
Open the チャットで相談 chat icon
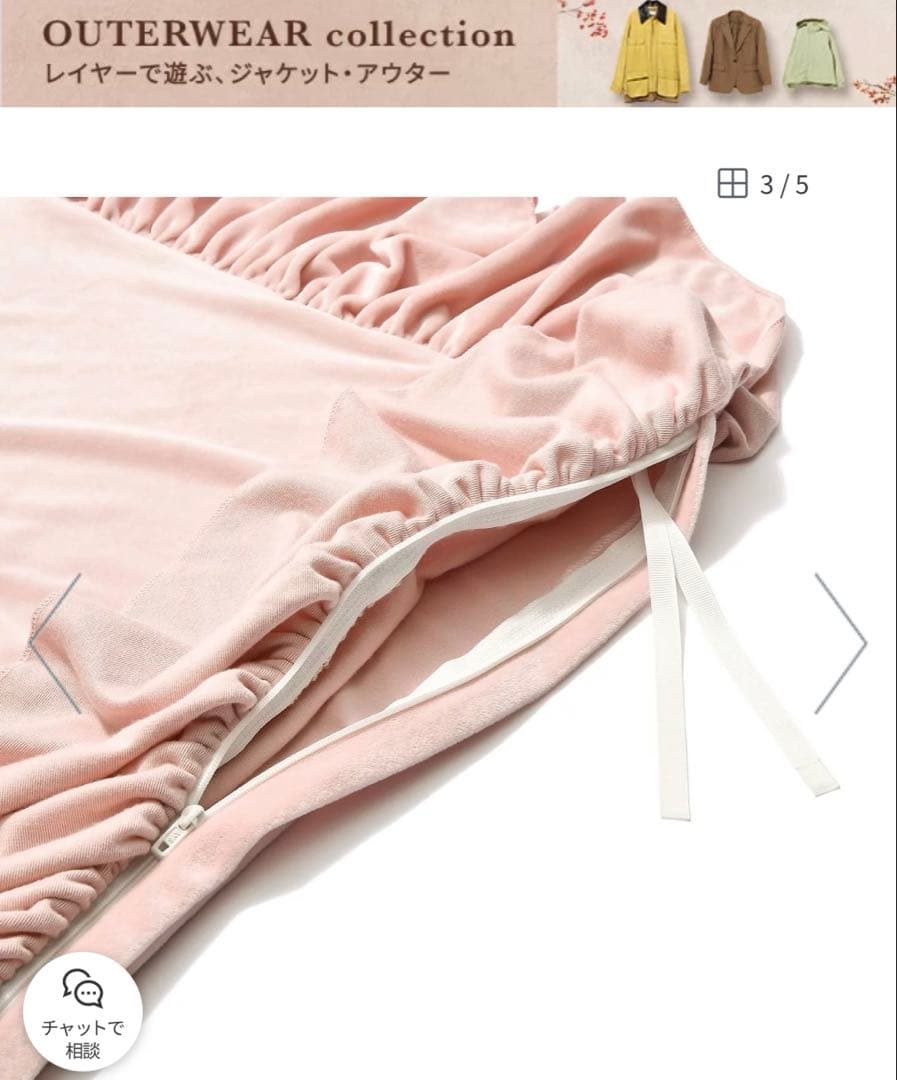click(x=84, y=1010)
